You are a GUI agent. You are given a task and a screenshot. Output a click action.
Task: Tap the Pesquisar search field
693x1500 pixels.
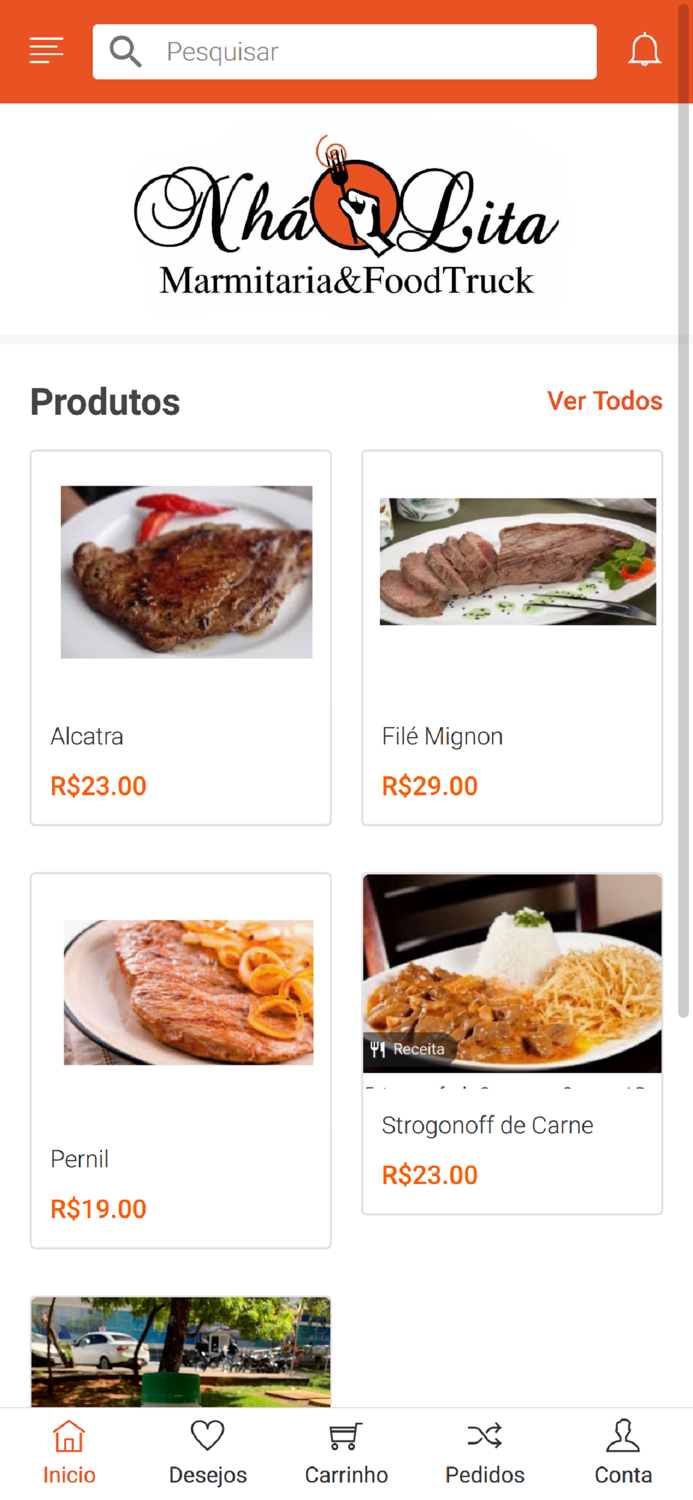[x=360, y=52]
